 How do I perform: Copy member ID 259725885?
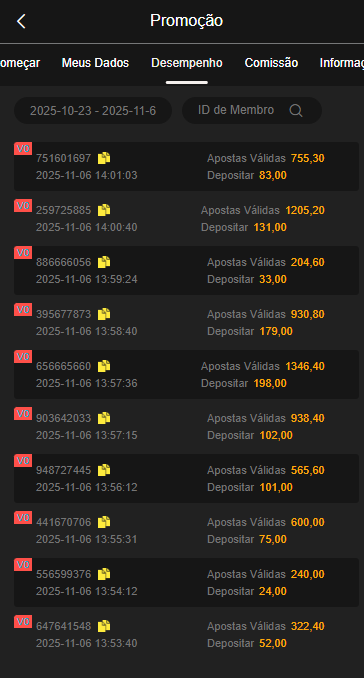104,210
